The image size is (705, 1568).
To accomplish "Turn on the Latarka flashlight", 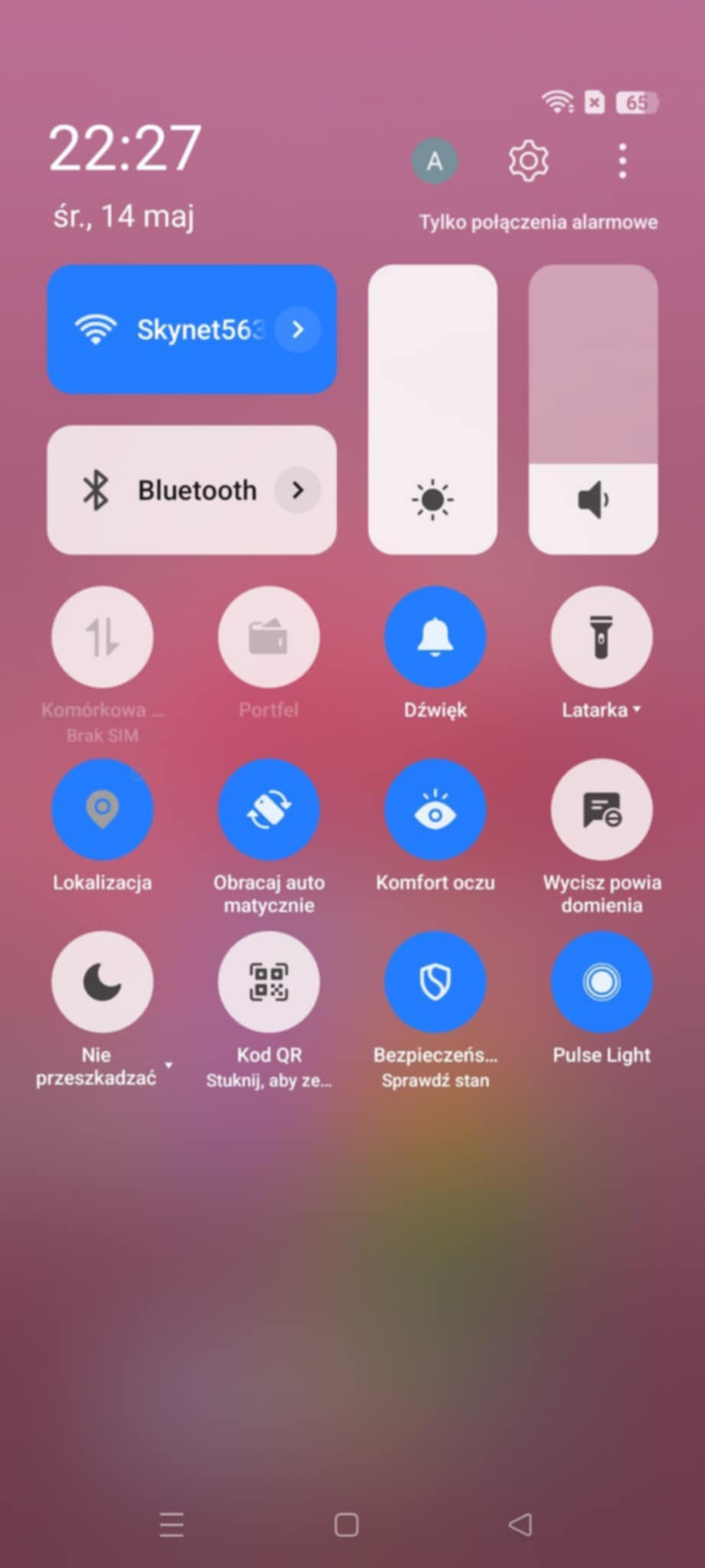I will pos(601,637).
